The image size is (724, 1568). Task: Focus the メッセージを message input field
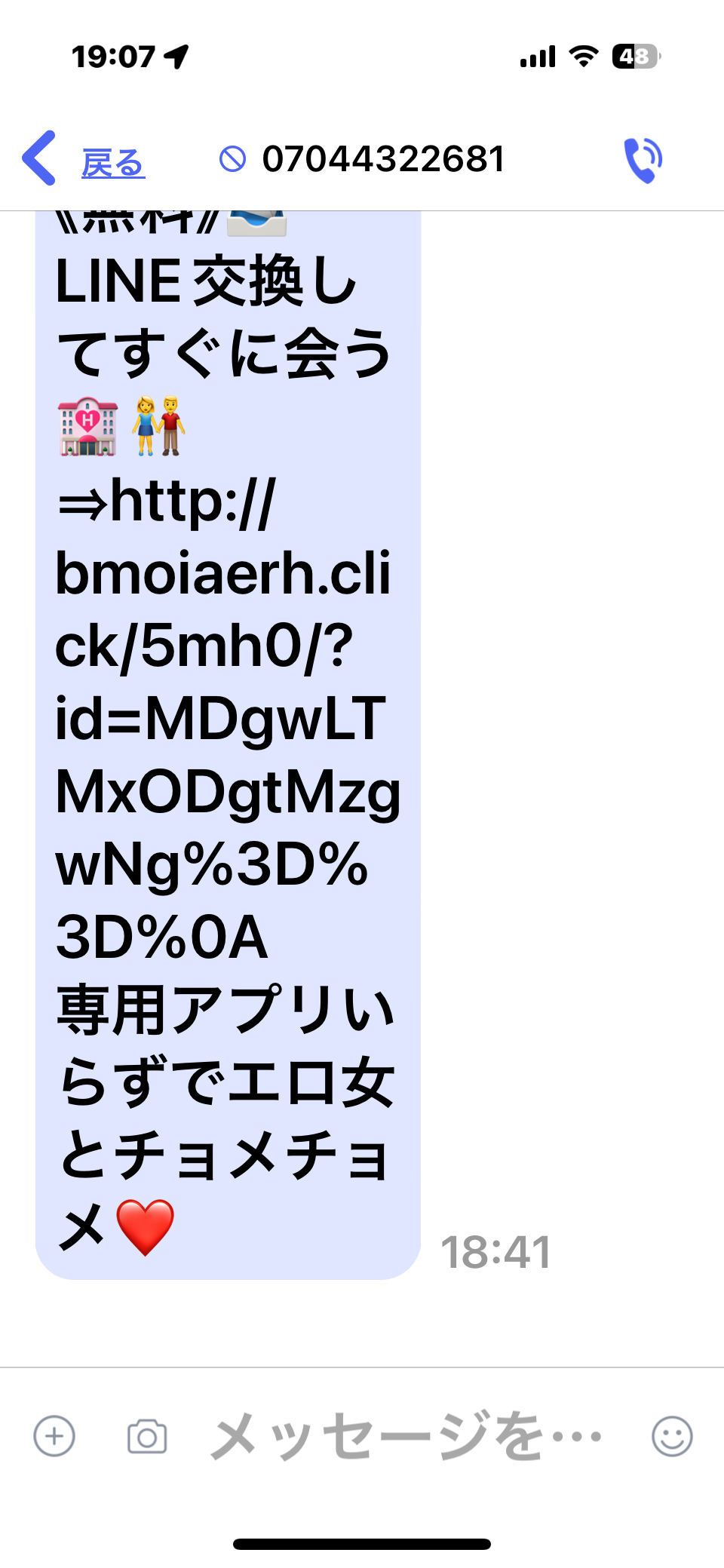[x=406, y=1437]
